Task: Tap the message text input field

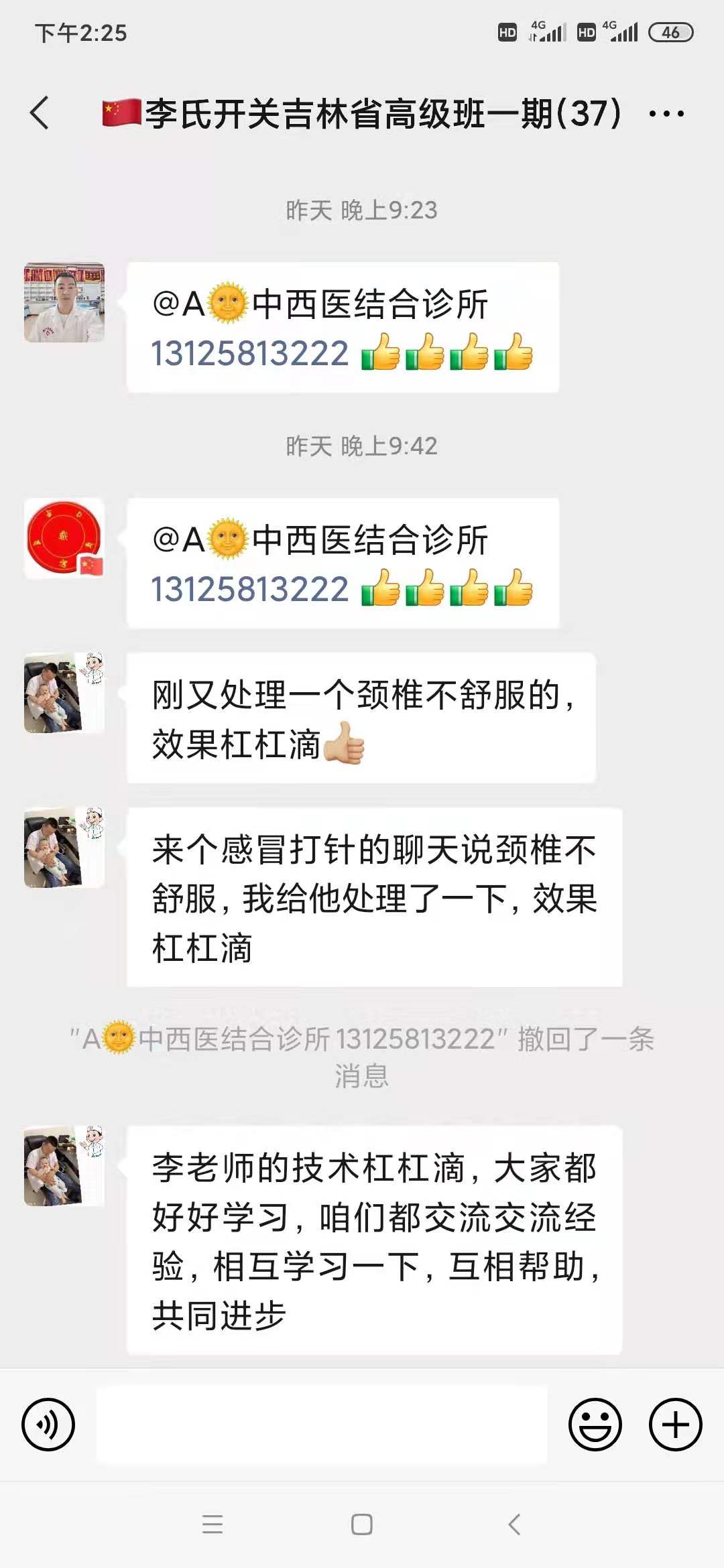Action: (322, 1424)
